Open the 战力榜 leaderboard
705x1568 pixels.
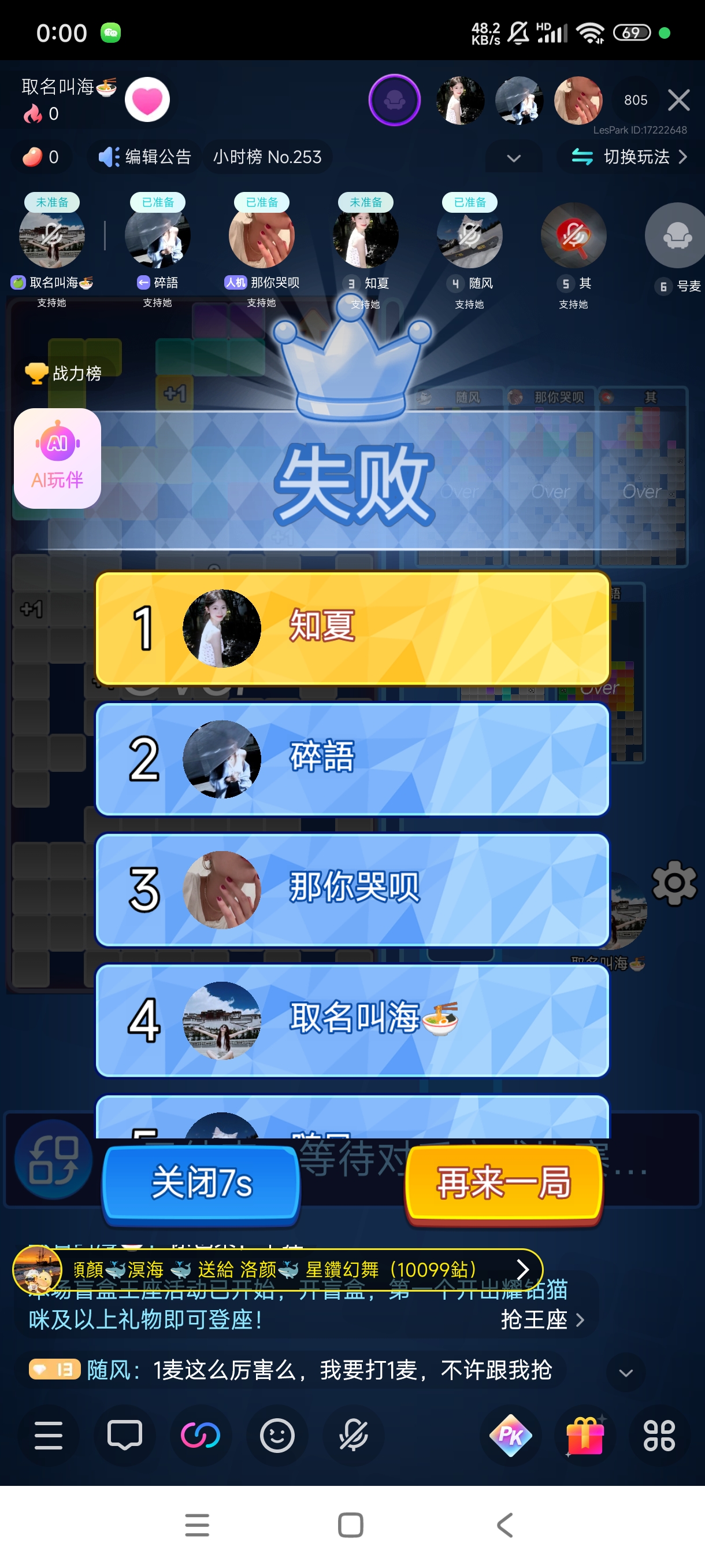64,373
